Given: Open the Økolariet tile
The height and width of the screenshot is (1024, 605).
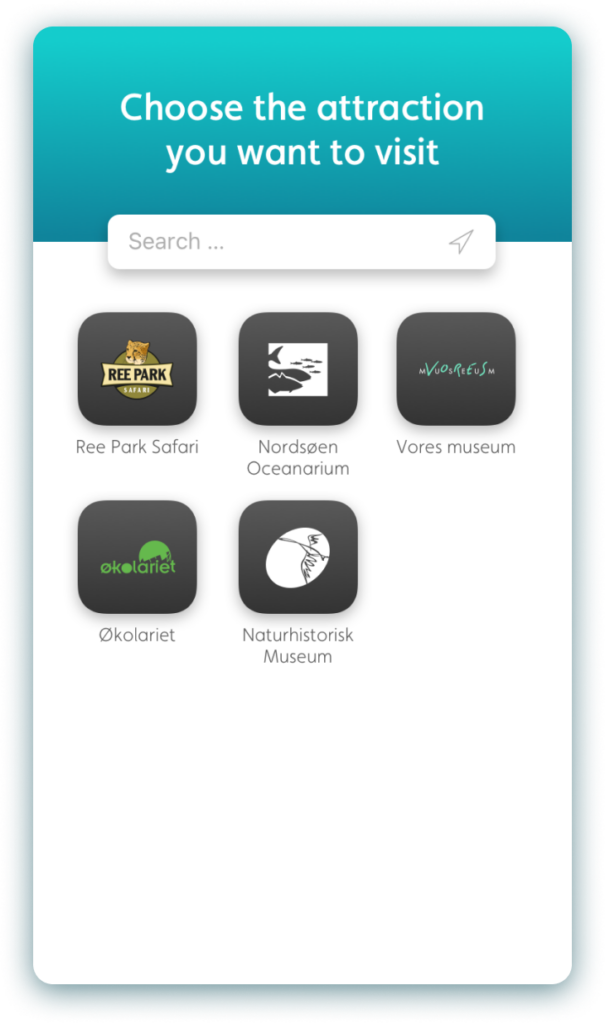Looking at the screenshot, I should tap(137, 557).
